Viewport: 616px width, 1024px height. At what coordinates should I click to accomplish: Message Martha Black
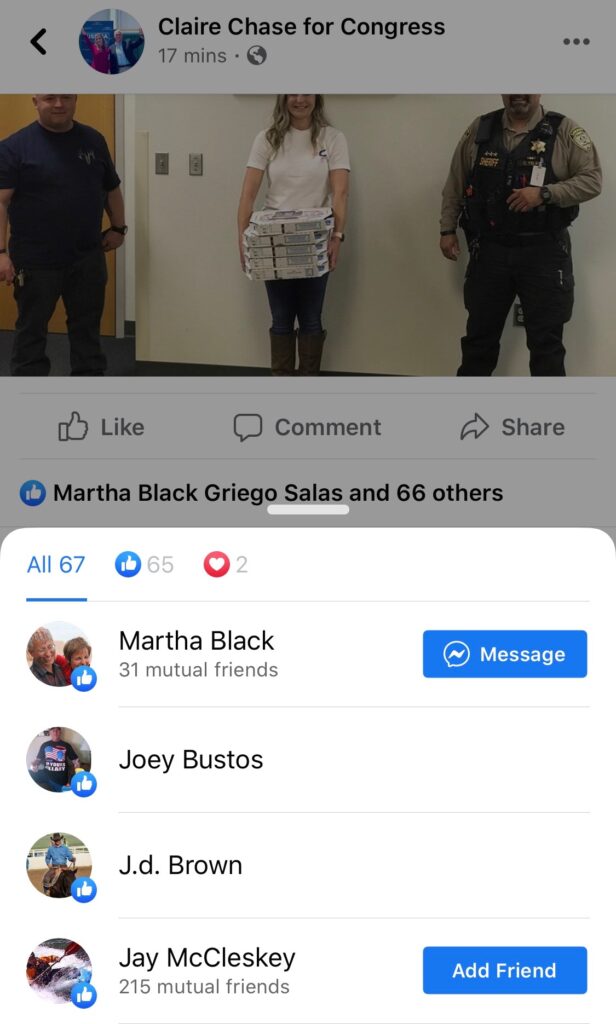(504, 654)
